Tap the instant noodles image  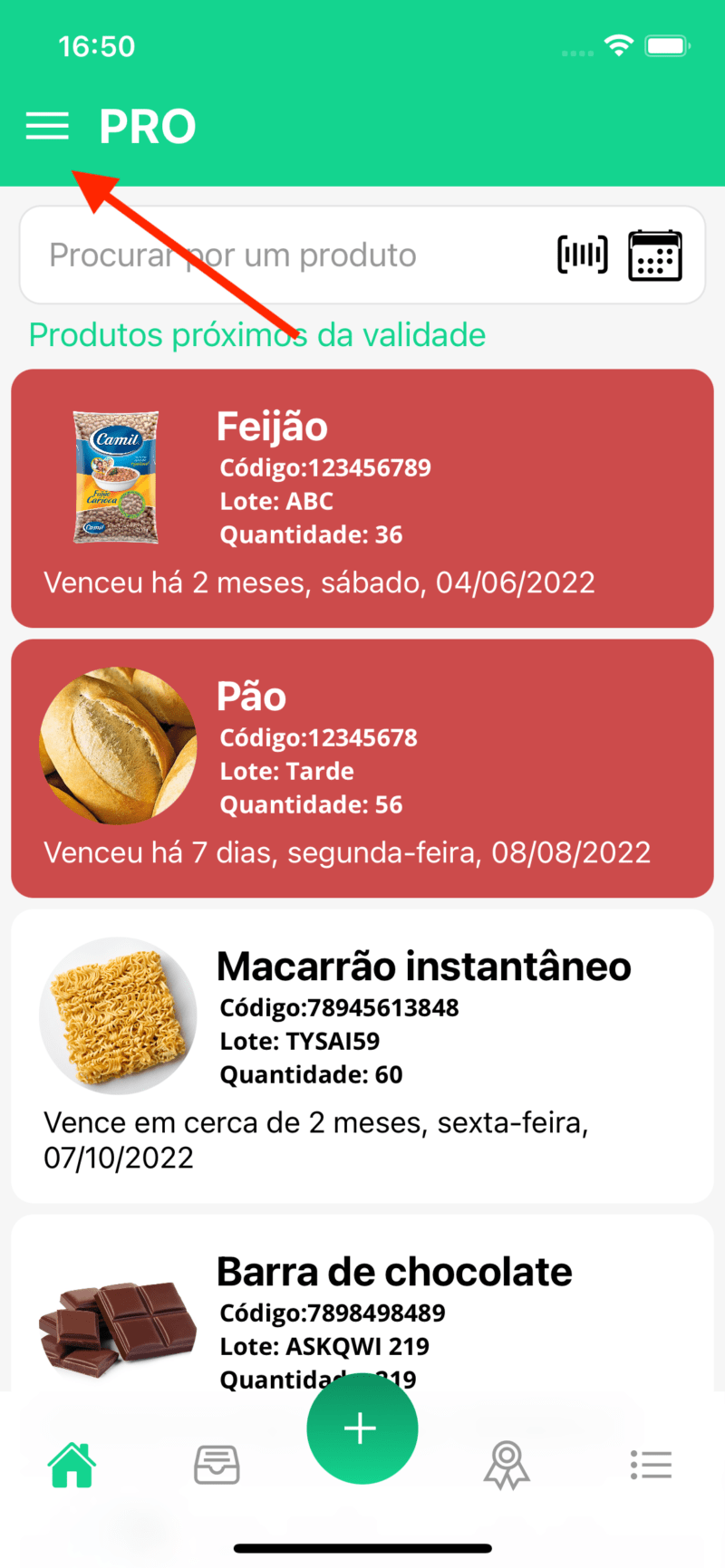118,1015
